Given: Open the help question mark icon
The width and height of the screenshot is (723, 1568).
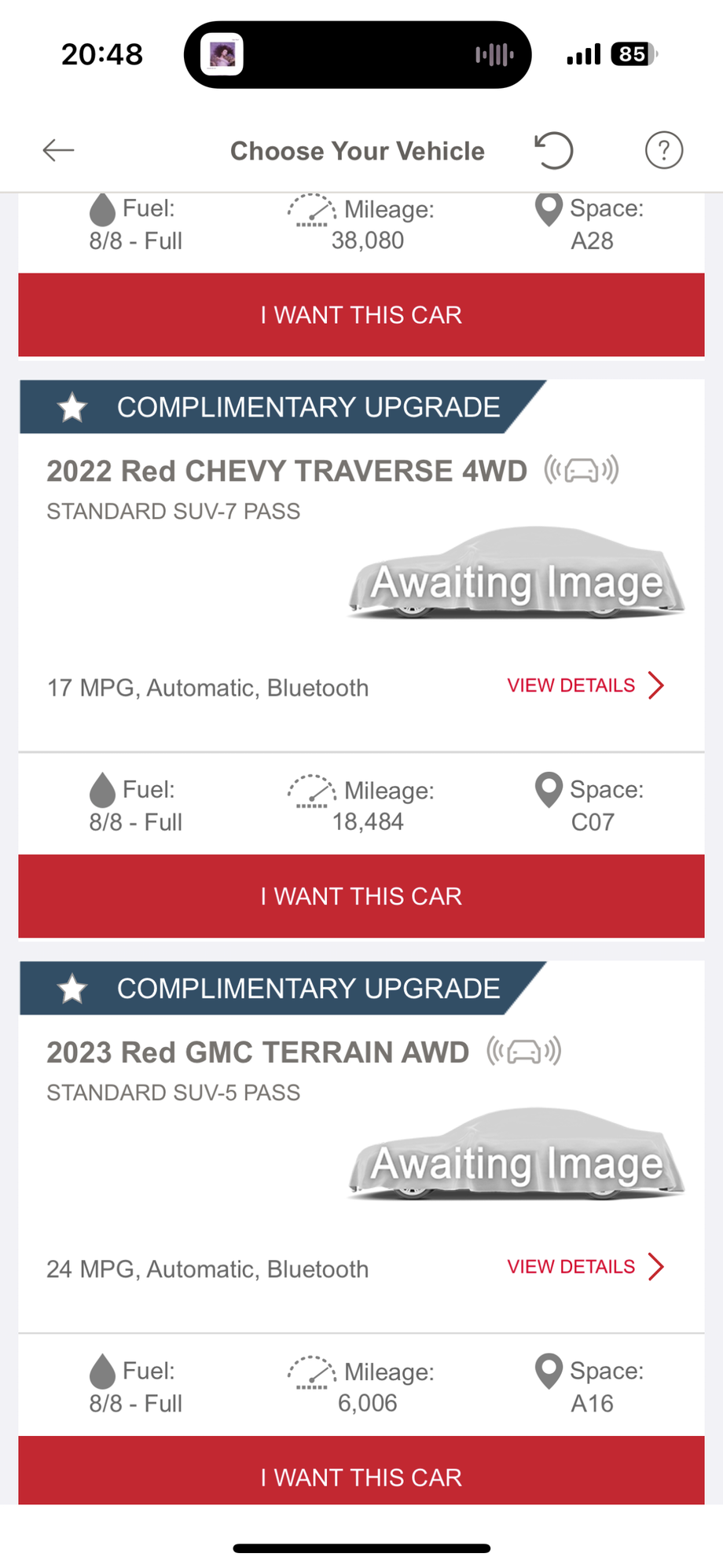Looking at the screenshot, I should 663,150.
